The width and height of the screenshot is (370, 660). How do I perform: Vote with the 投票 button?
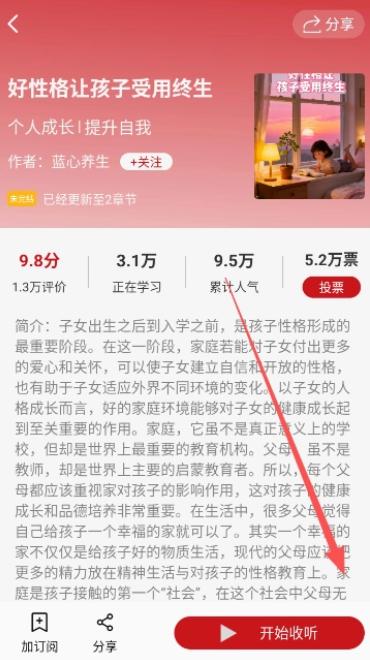[x=331, y=287]
